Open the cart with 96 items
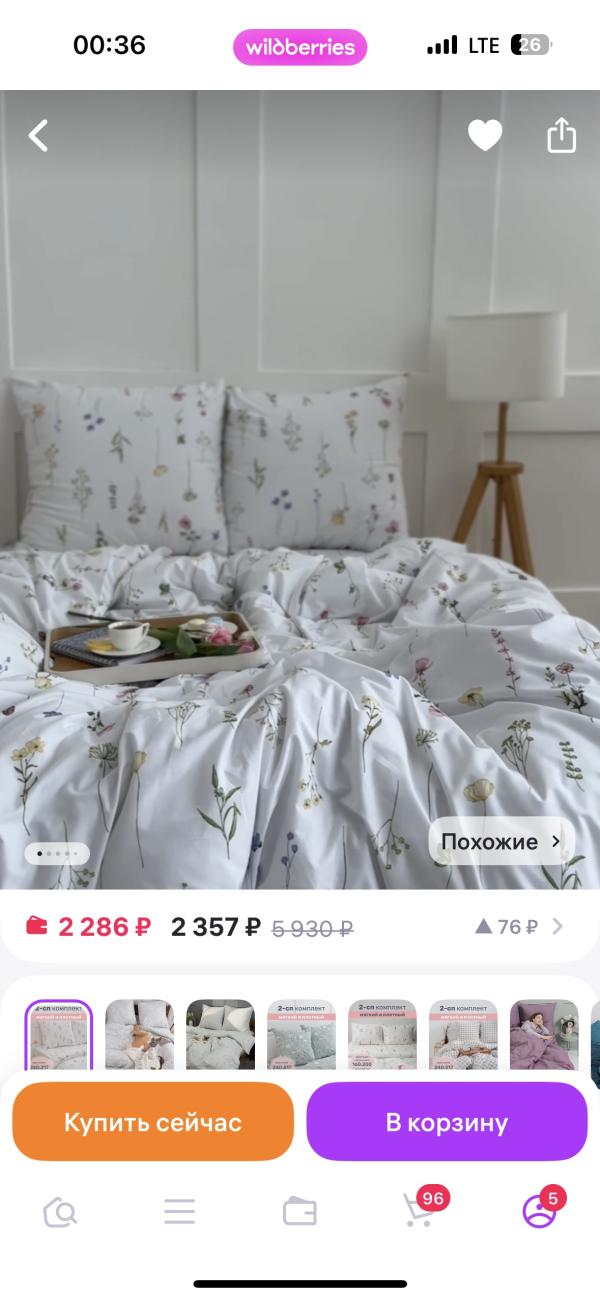 click(x=419, y=1210)
